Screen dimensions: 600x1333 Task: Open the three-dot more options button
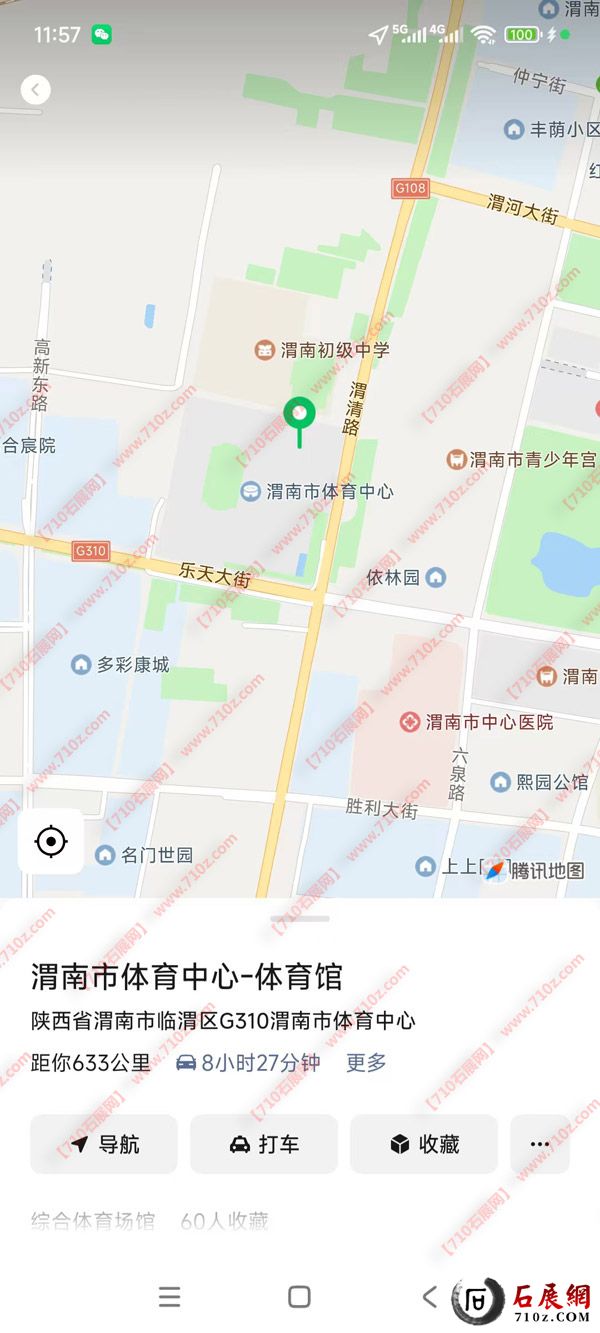(540, 1144)
